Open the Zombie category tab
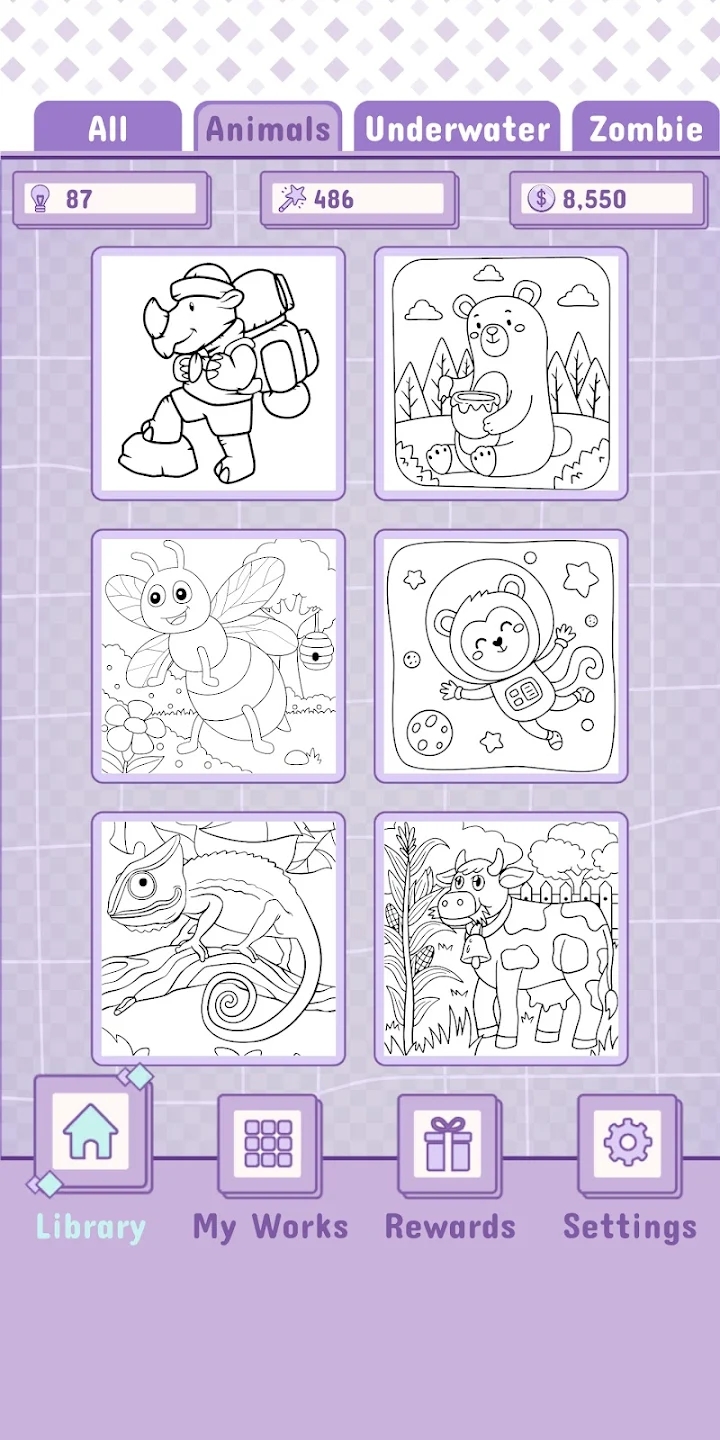The height and width of the screenshot is (1440, 720). [x=646, y=128]
